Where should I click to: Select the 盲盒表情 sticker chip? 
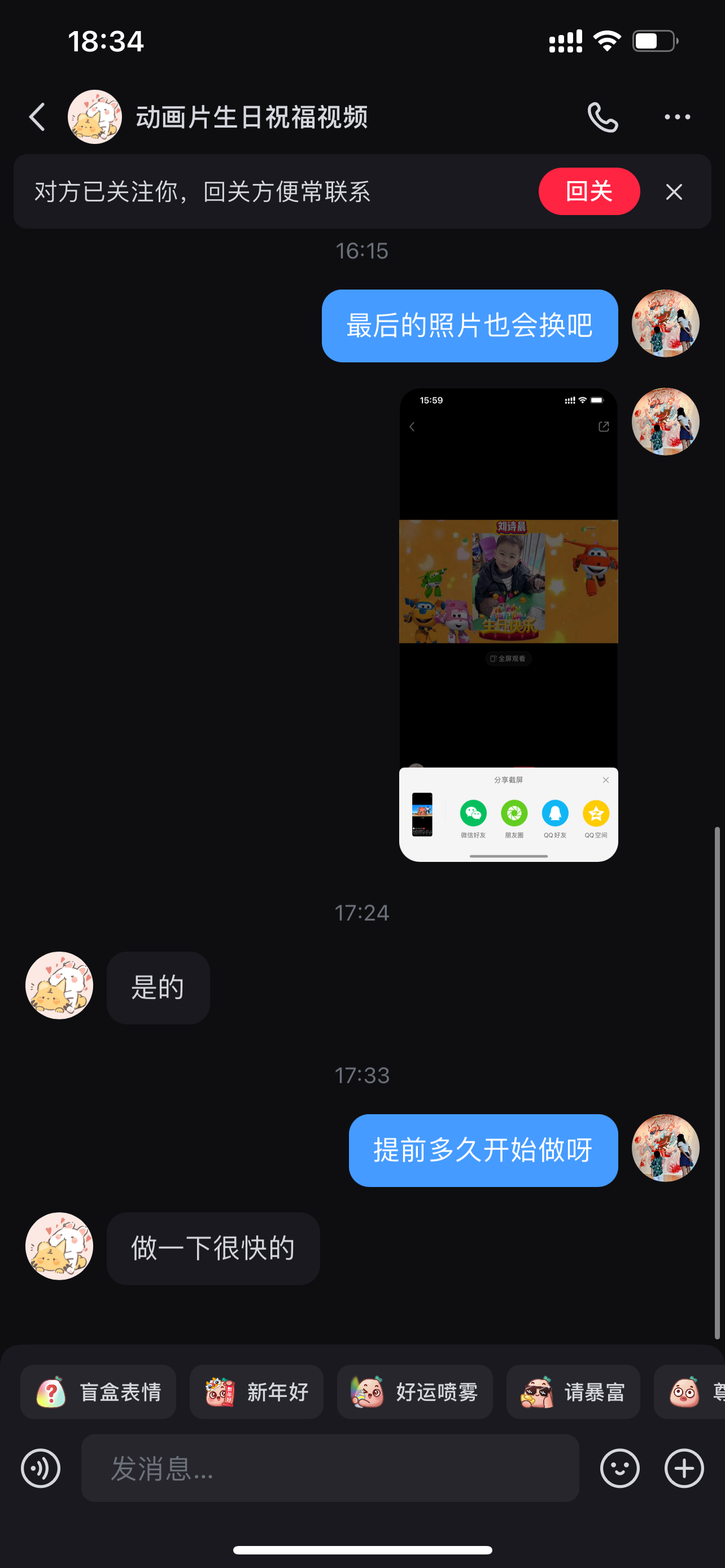[98, 1392]
